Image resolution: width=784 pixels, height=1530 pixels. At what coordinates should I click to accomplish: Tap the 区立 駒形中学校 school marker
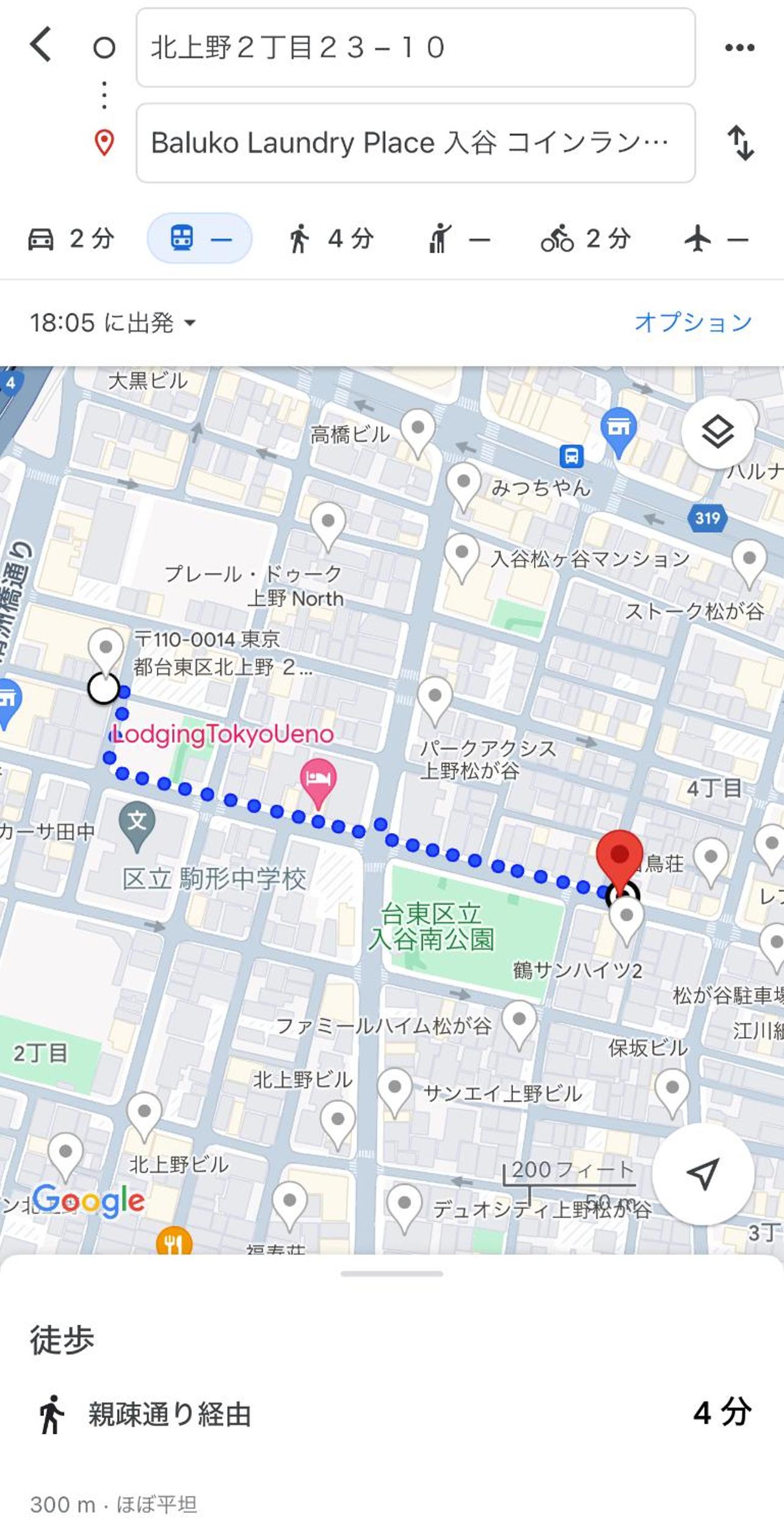pos(137,823)
